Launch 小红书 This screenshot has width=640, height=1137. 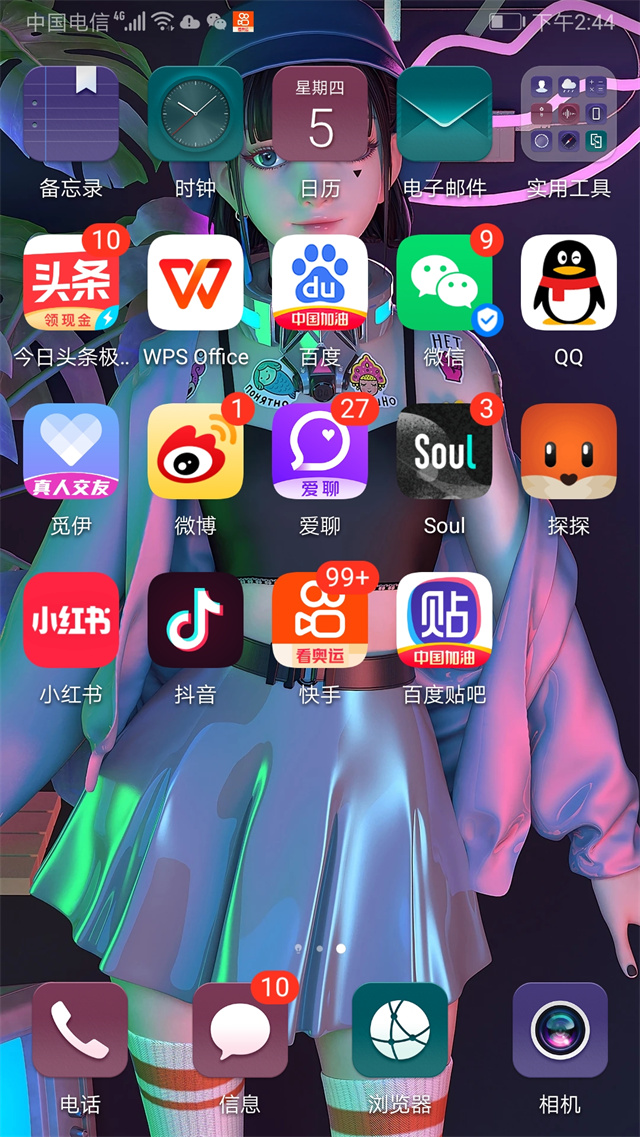point(71,620)
